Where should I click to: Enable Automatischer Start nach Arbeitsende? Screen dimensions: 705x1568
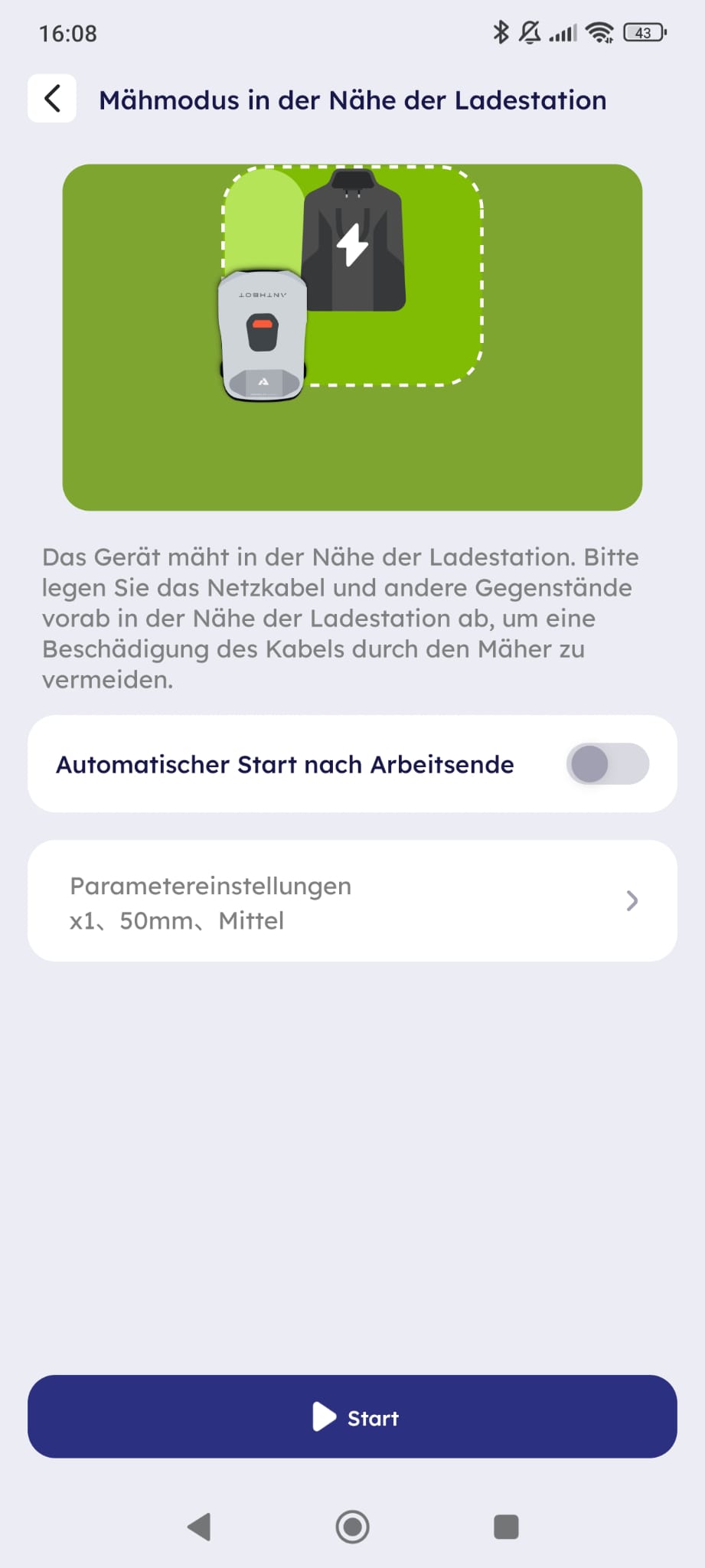pyautogui.click(x=607, y=764)
